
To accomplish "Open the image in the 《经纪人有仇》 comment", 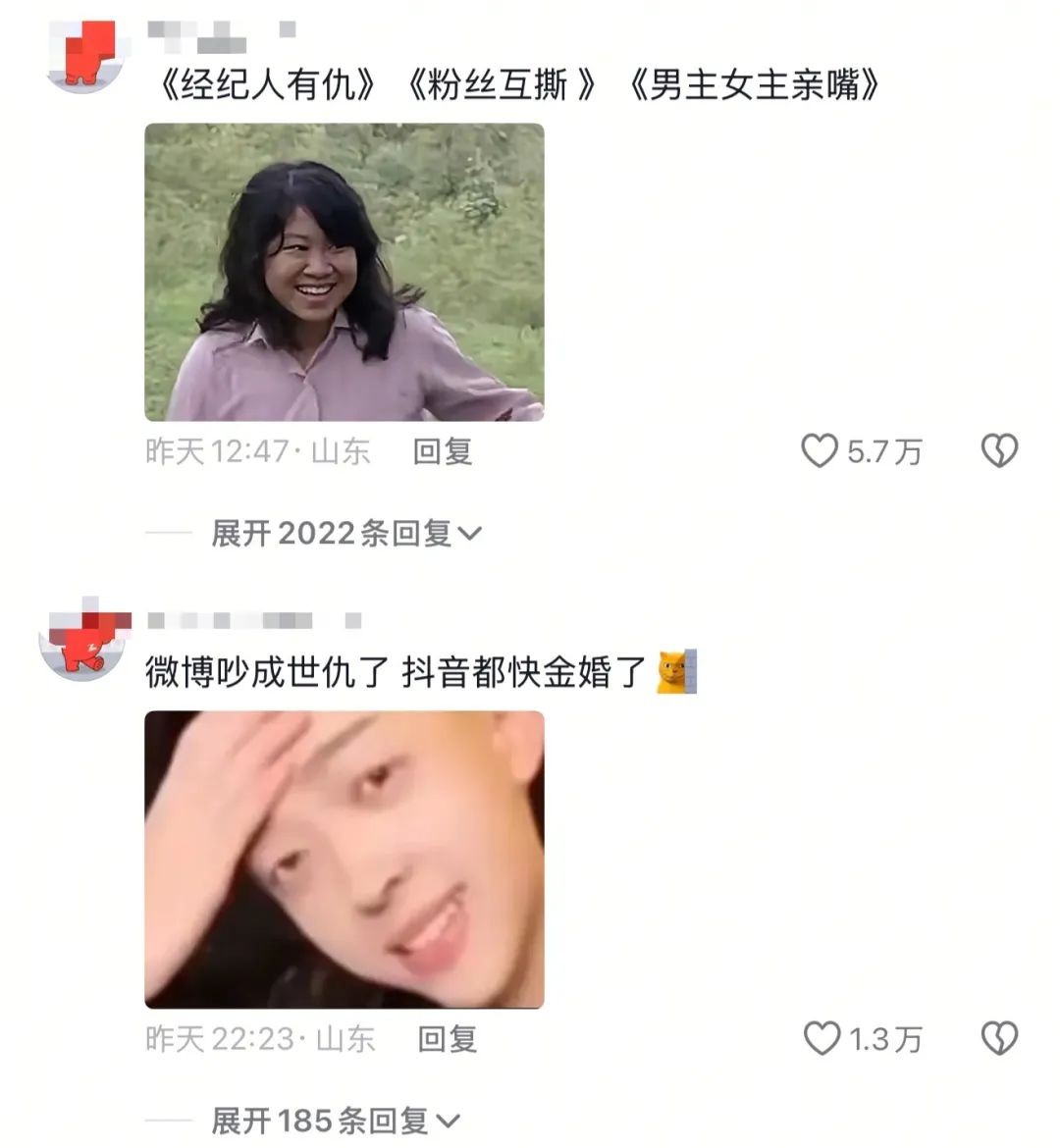I will 344,272.
